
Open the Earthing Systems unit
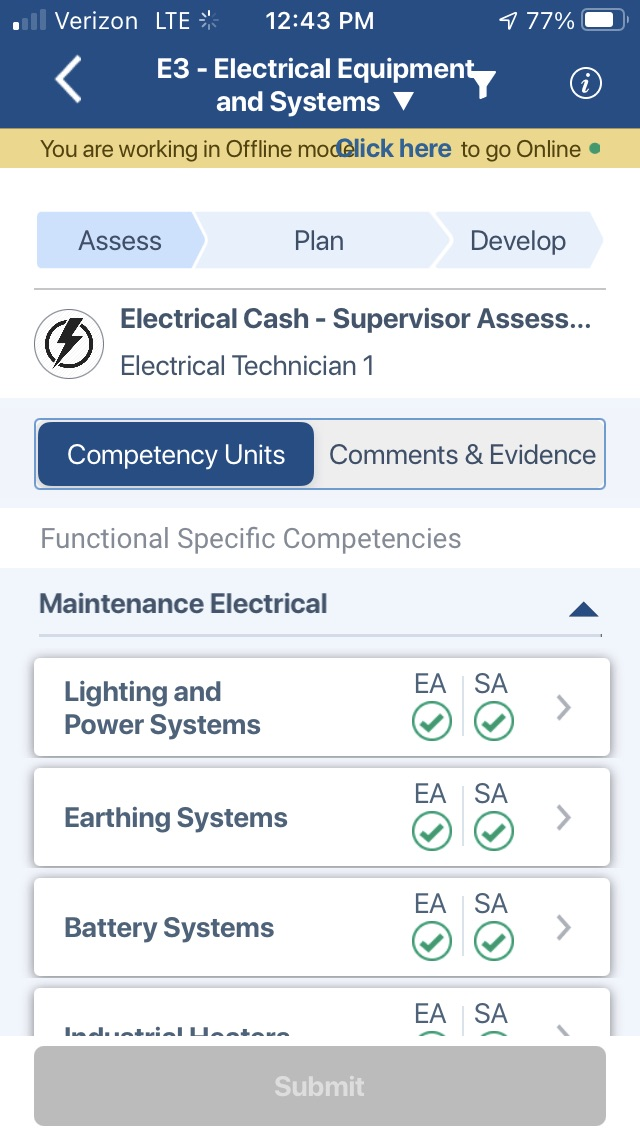322,817
